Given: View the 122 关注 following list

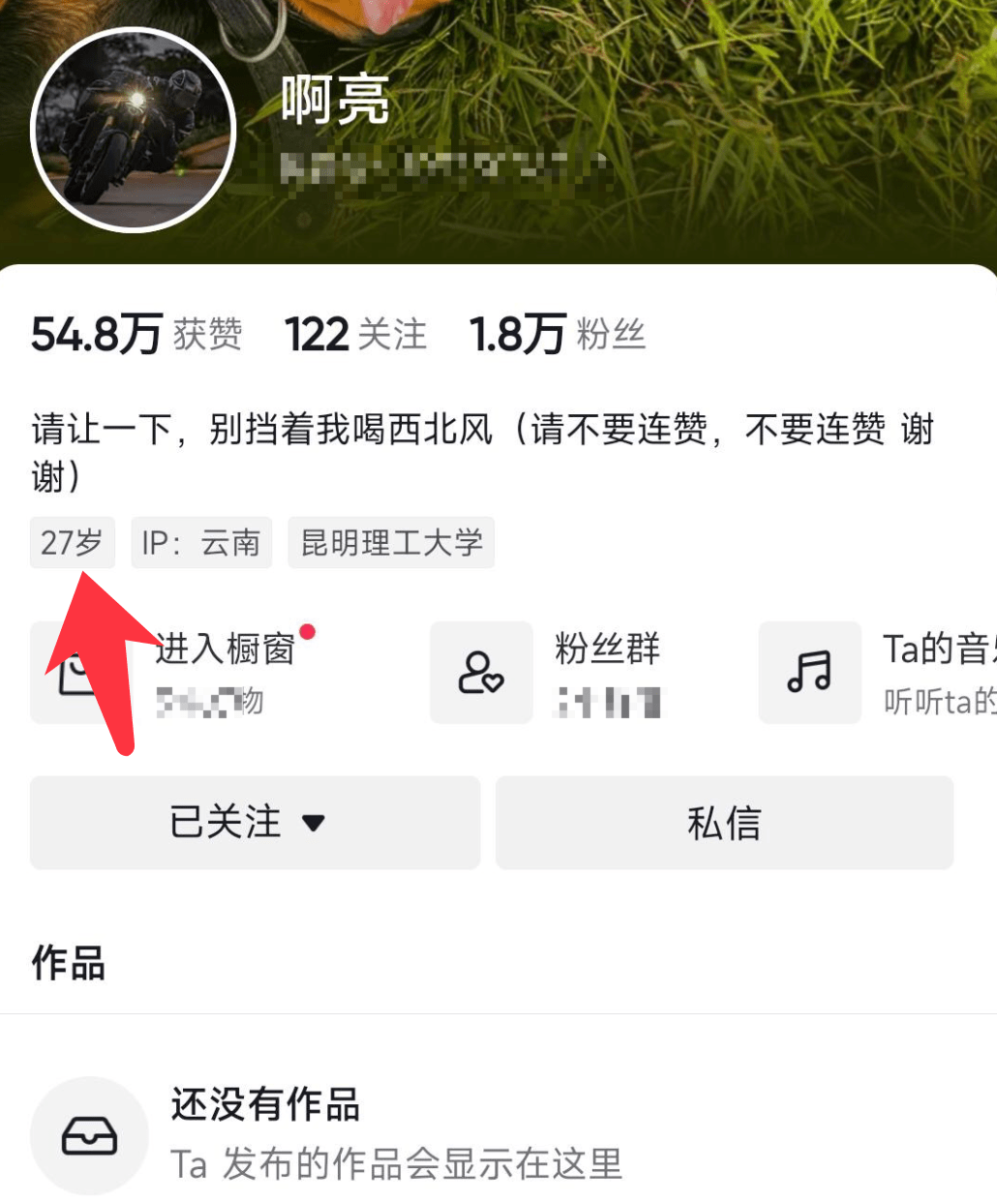Looking at the screenshot, I should click(x=355, y=335).
